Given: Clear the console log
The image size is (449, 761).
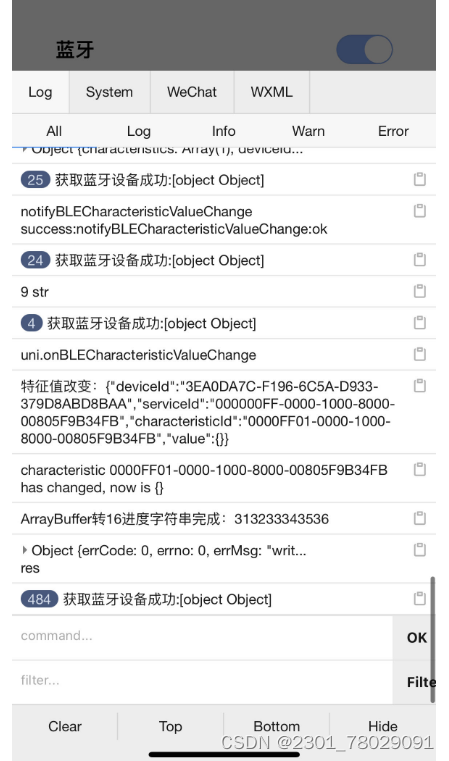Looking at the screenshot, I should coord(65,726).
